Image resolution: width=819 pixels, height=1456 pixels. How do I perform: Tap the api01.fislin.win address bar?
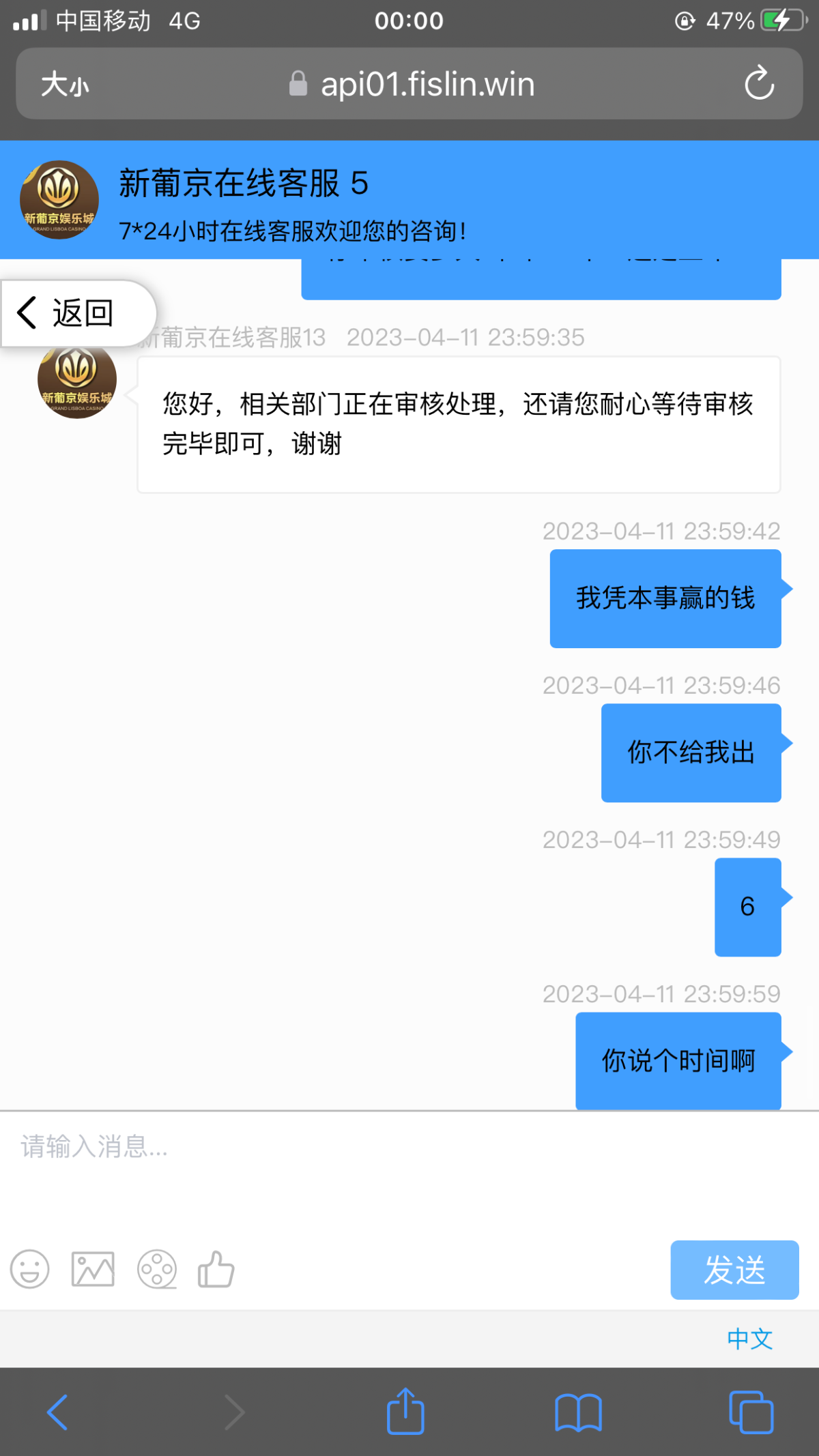pos(427,85)
